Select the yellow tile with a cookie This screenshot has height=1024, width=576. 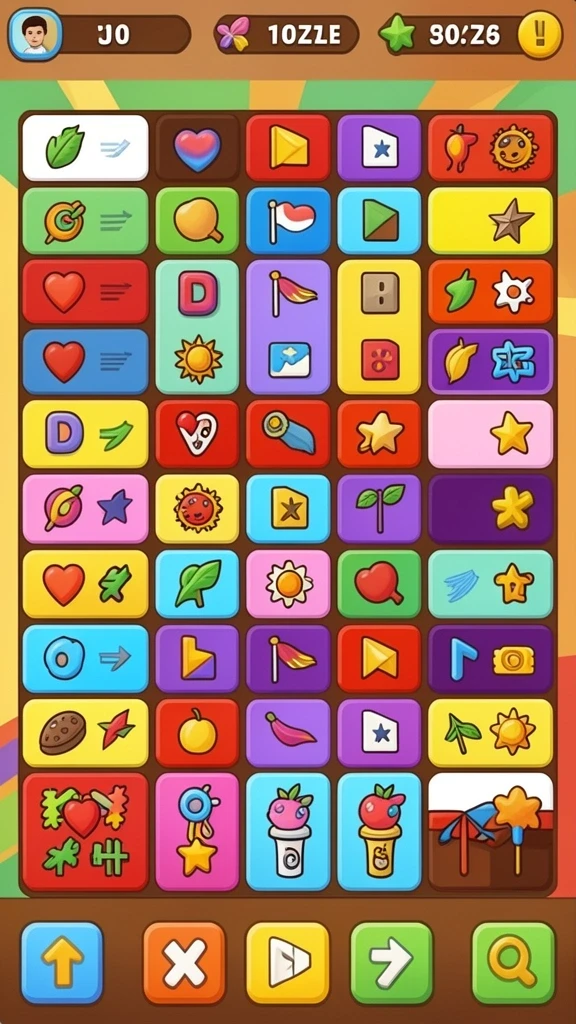(x=86, y=733)
